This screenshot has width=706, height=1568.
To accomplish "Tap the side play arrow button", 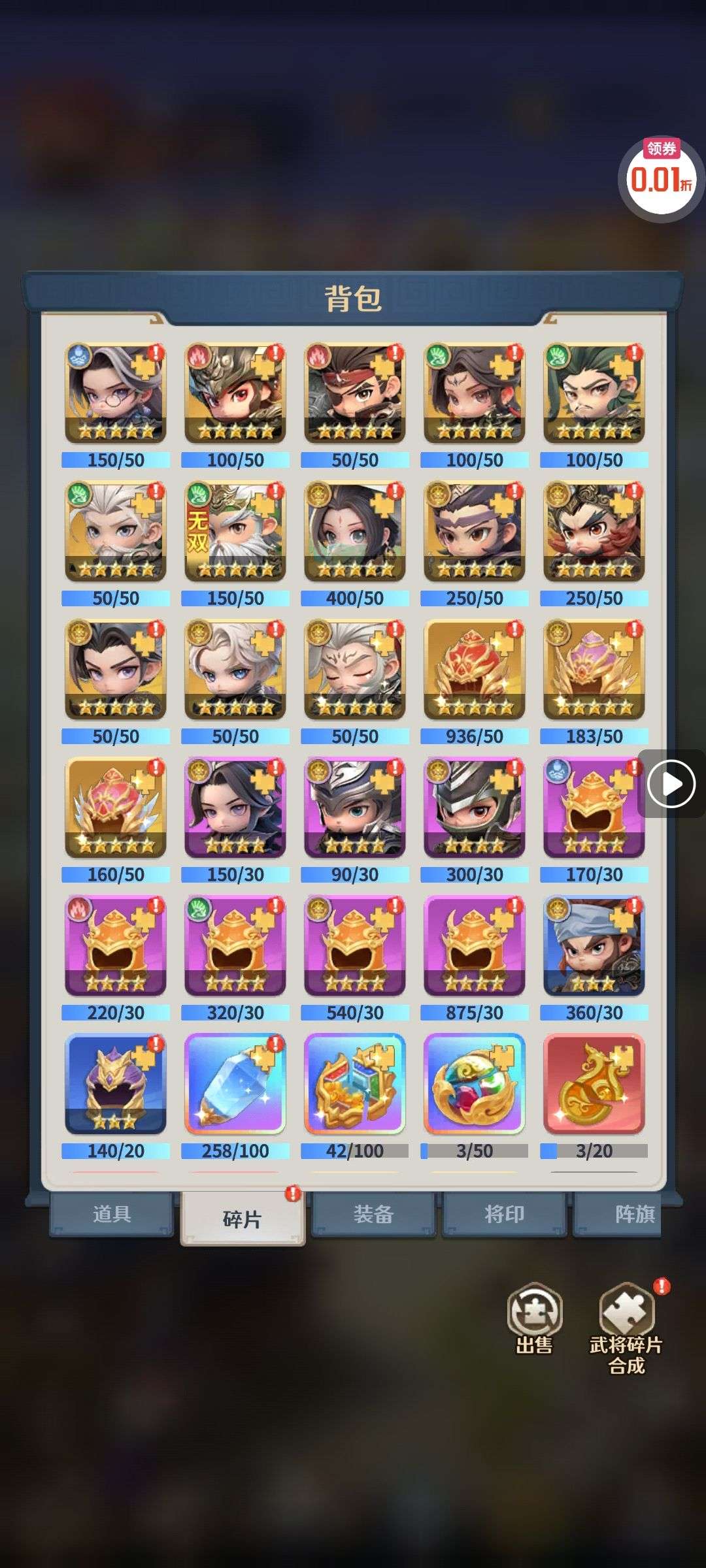I will (x=671, y=783).
